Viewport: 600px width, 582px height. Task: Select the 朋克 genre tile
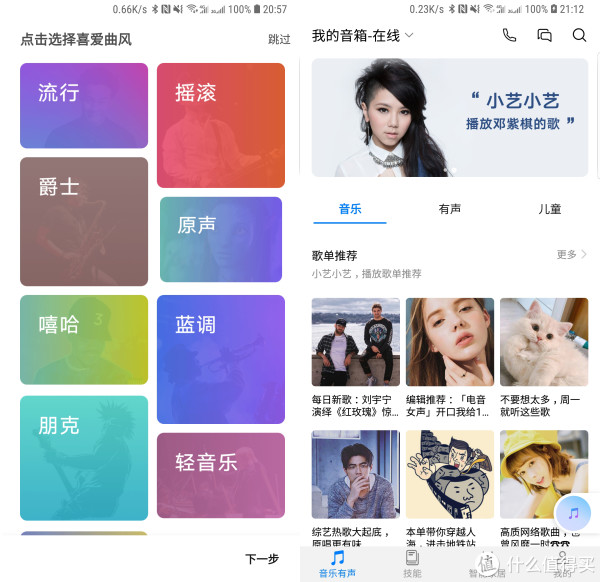click(84, 457)
